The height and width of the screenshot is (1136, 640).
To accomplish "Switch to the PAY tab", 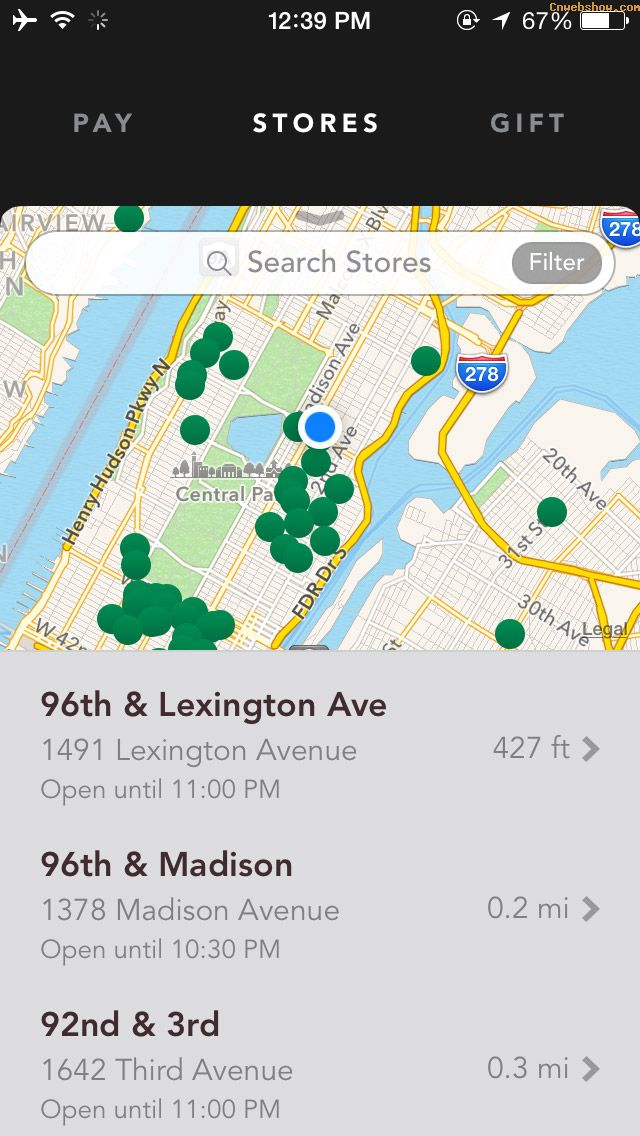I will [103, 123].
